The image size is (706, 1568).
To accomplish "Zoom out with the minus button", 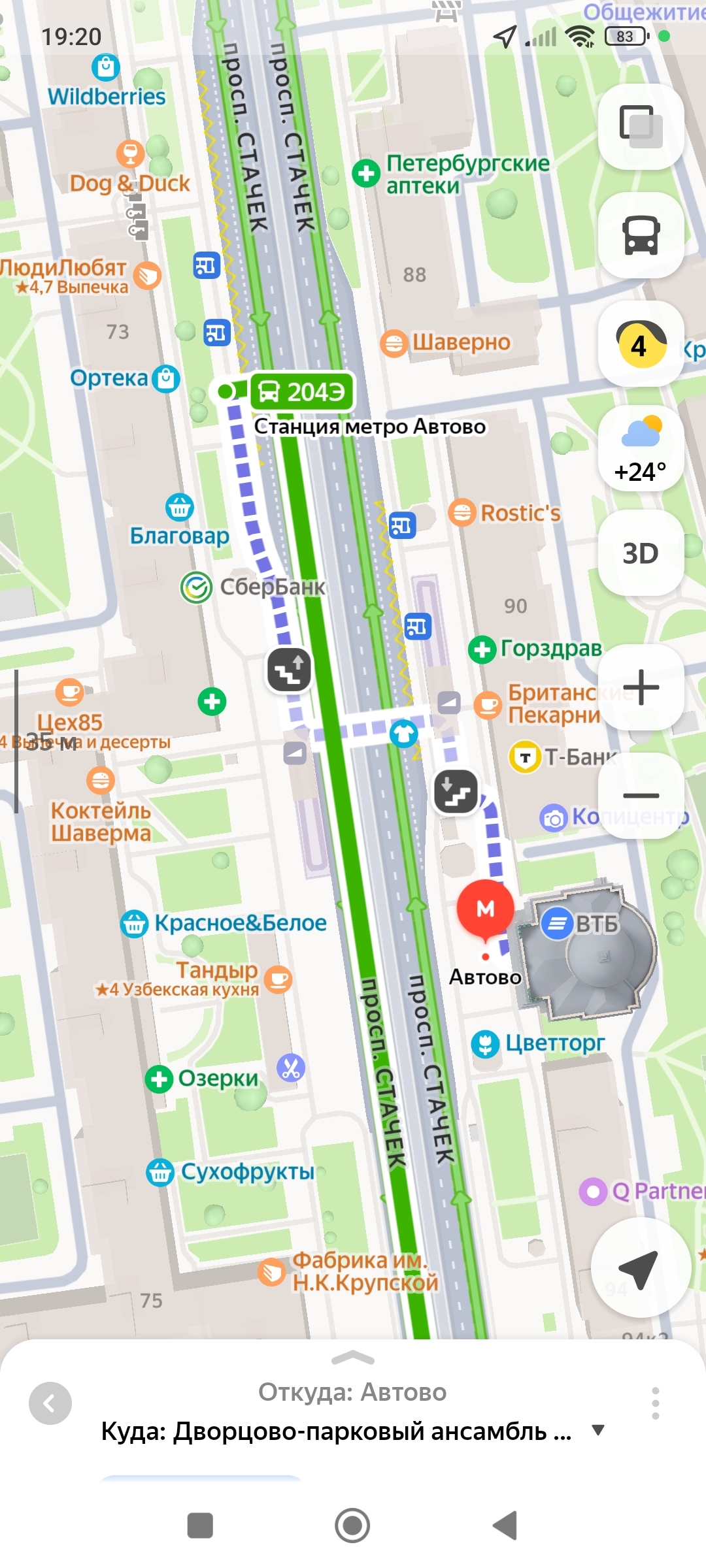I will (x=641, y=795).
